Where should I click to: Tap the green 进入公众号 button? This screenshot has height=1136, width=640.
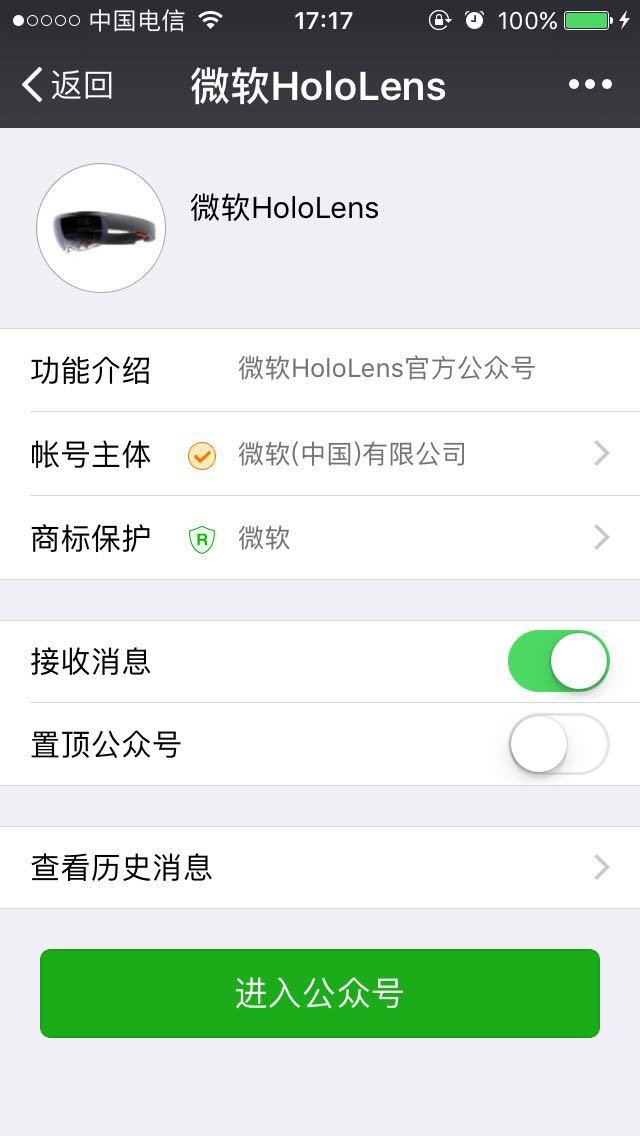[320, 993]
